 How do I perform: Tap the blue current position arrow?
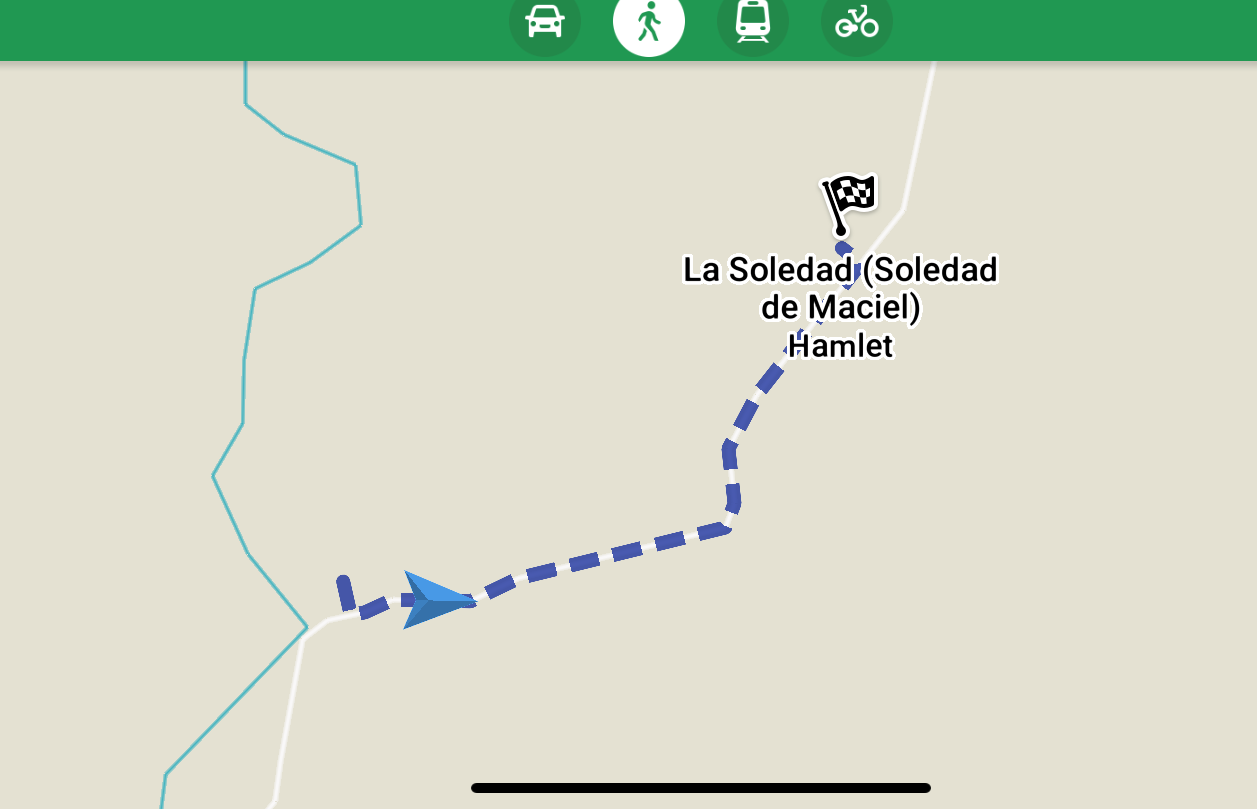434,599
